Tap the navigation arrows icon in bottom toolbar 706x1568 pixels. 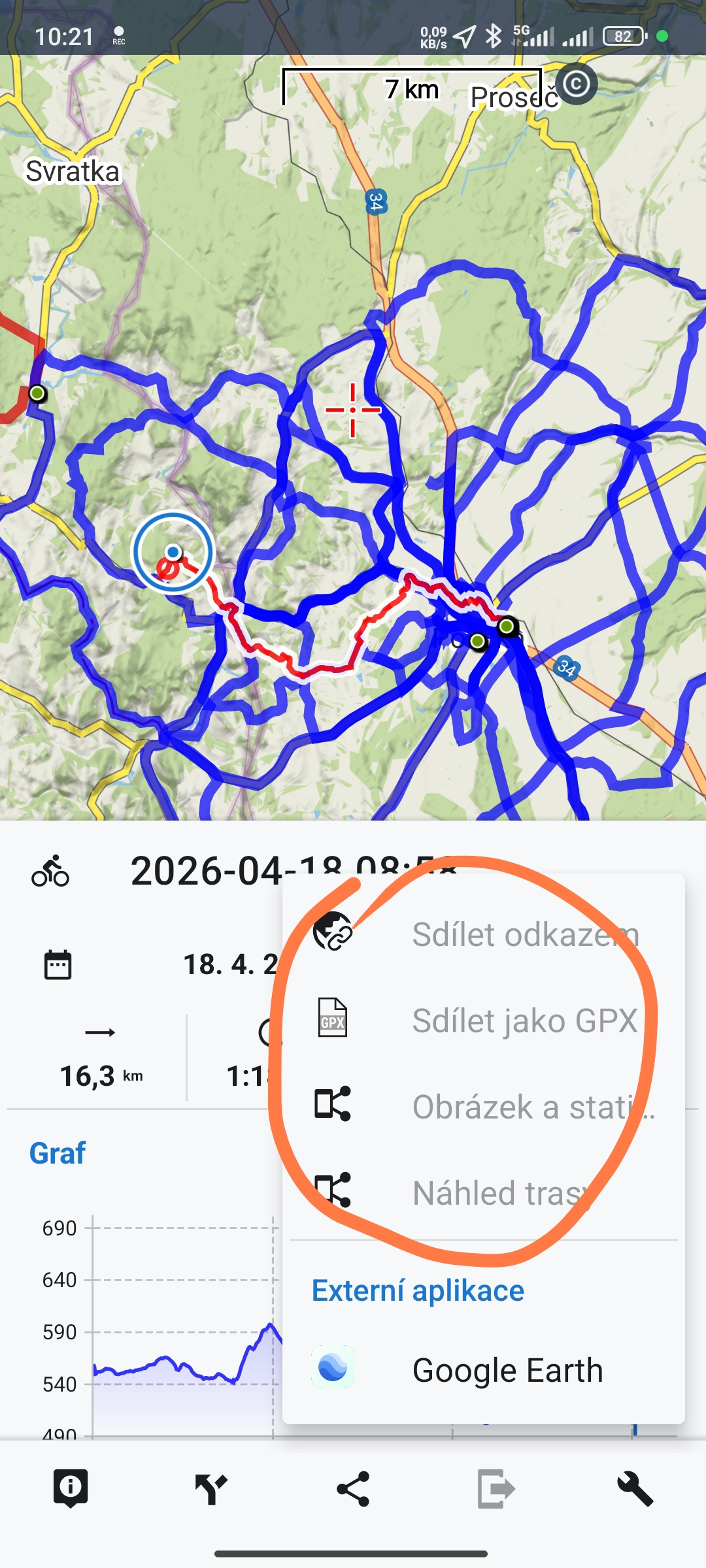tap(211, 1488)
